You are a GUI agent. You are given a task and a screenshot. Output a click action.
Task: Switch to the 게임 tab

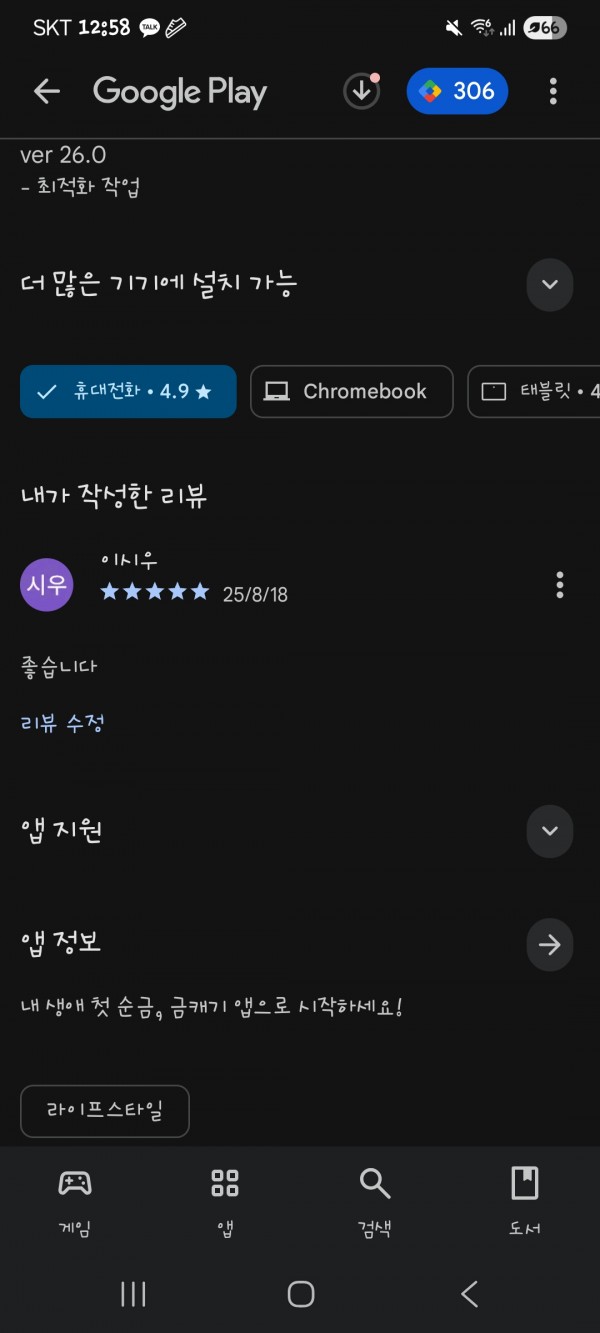(75, 1201)
